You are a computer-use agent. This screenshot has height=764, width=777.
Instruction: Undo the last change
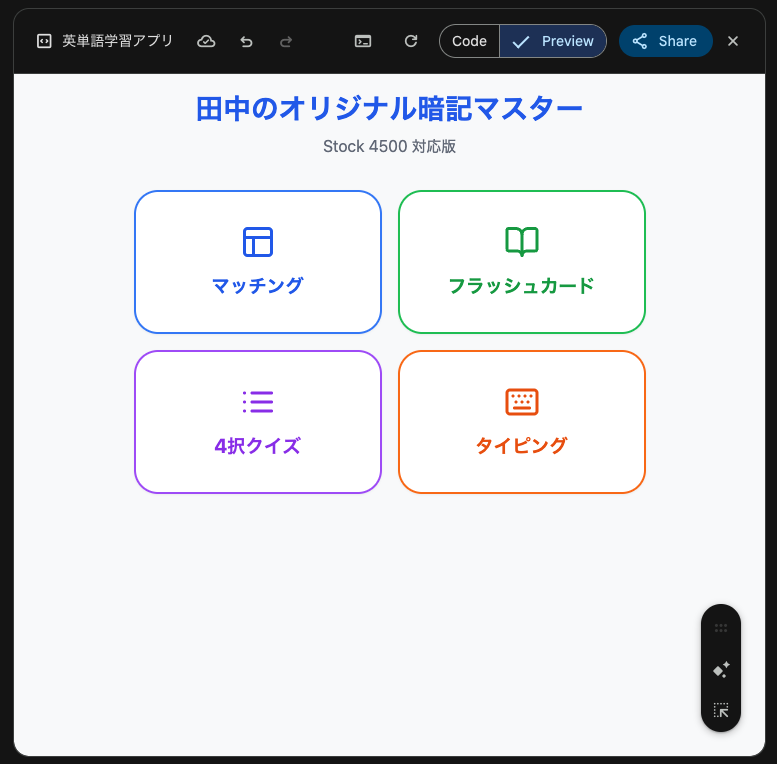click(x=247, y=41)
